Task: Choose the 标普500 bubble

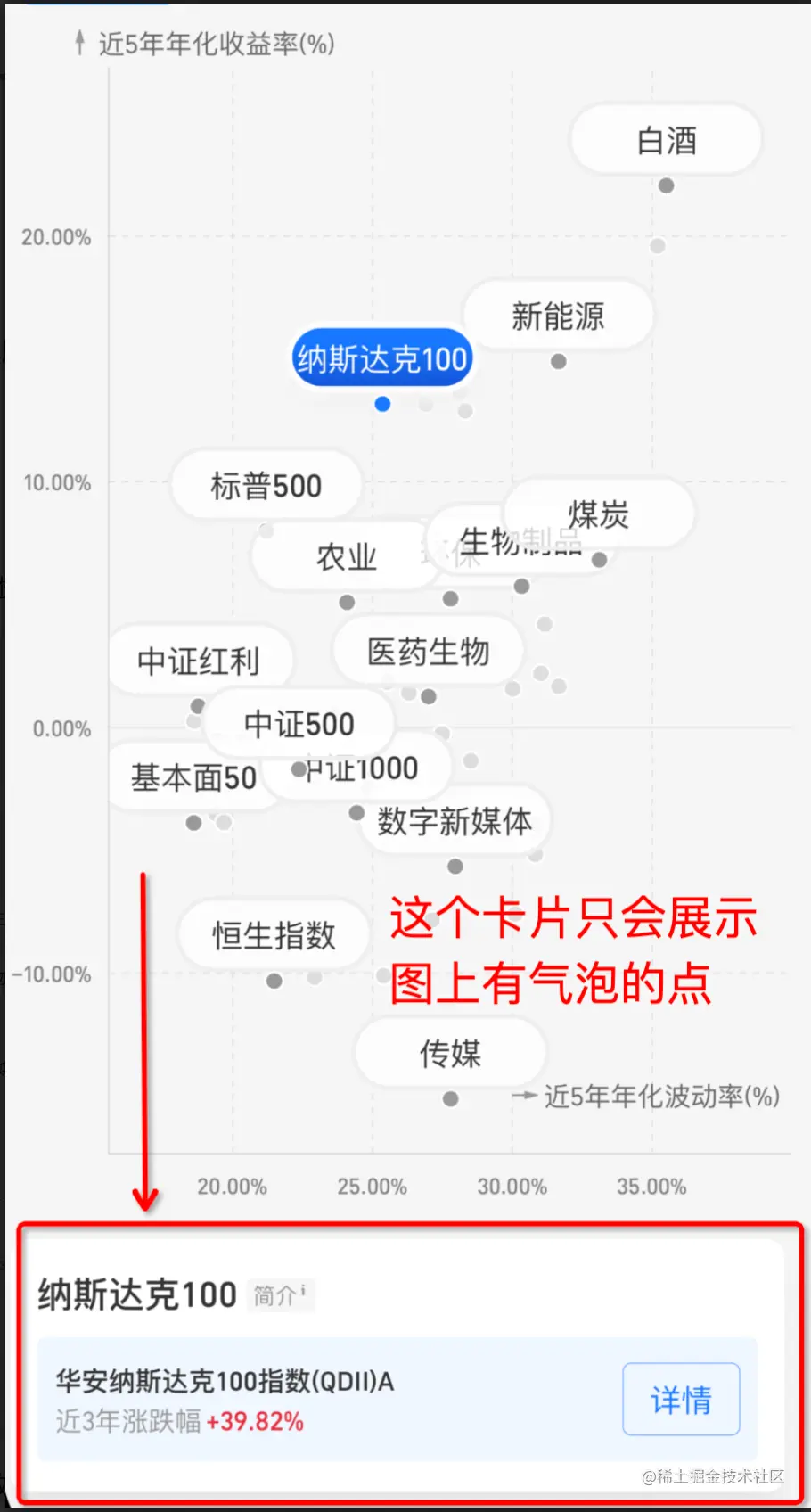Action: click(x=266, y=486)
